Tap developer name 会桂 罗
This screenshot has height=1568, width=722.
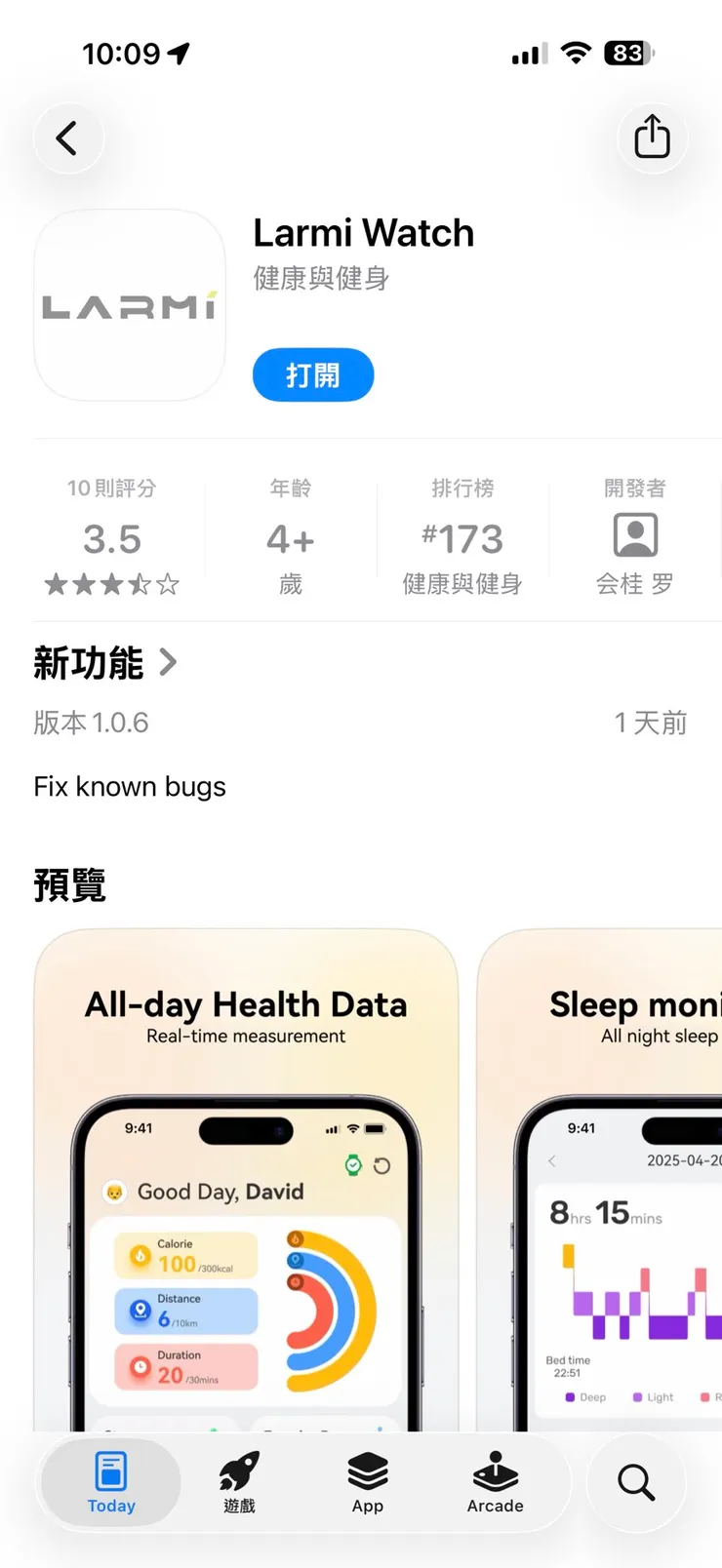634,584
